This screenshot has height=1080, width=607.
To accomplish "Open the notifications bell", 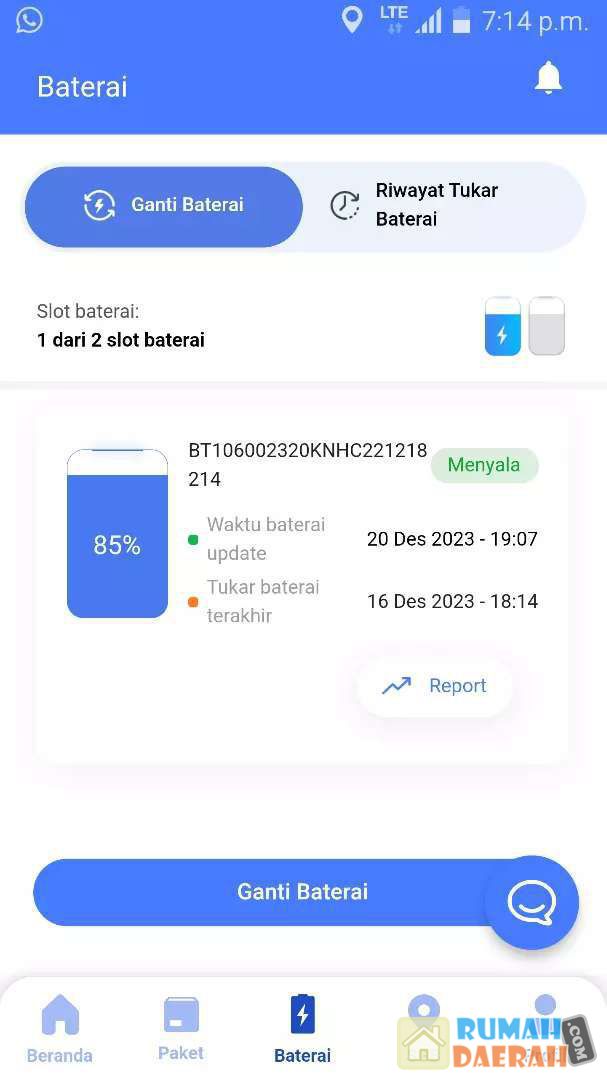I will pyautogui.click(x=548, y=78).
